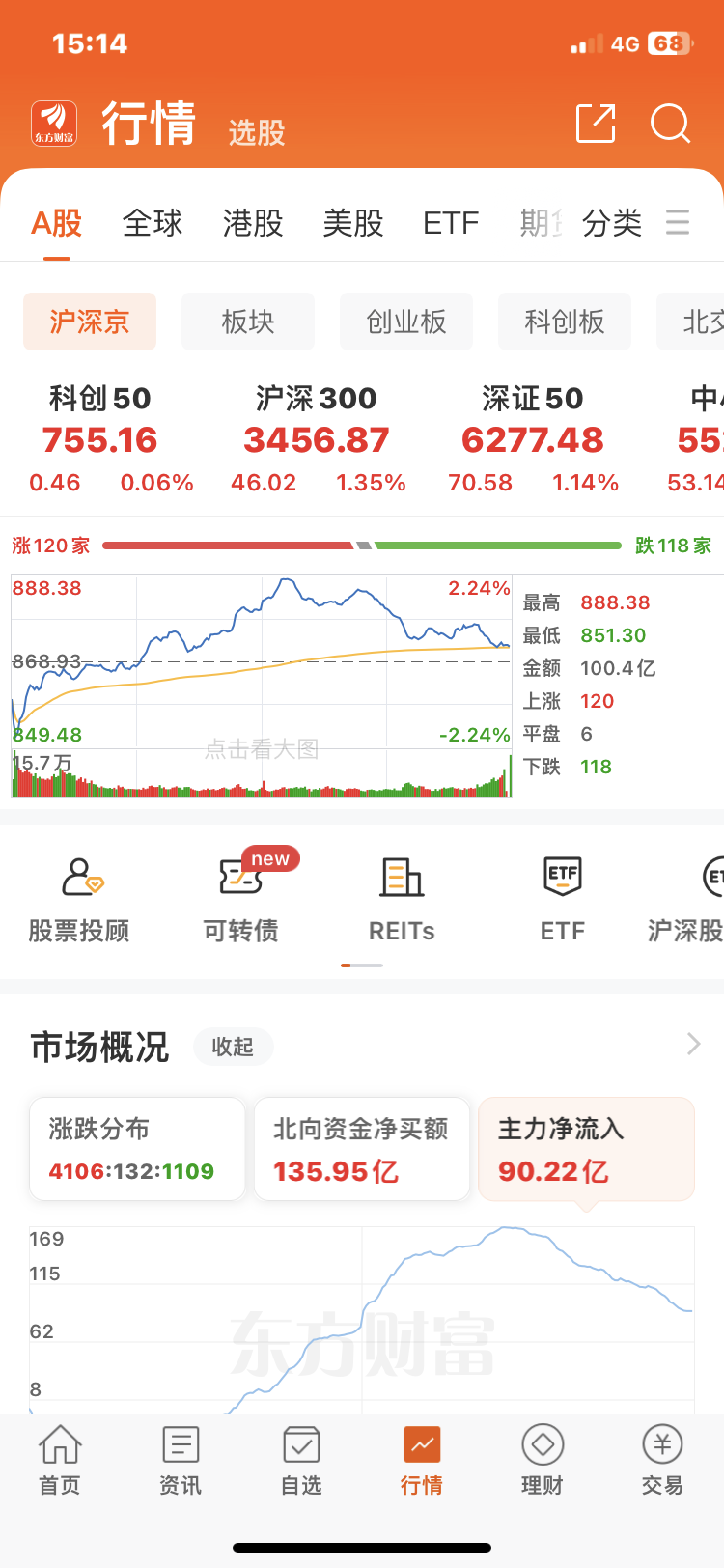The image size is (724, 1568).
Task: Open the search magnifier icon
Action: pyautogui.click(x=670, y=124)
